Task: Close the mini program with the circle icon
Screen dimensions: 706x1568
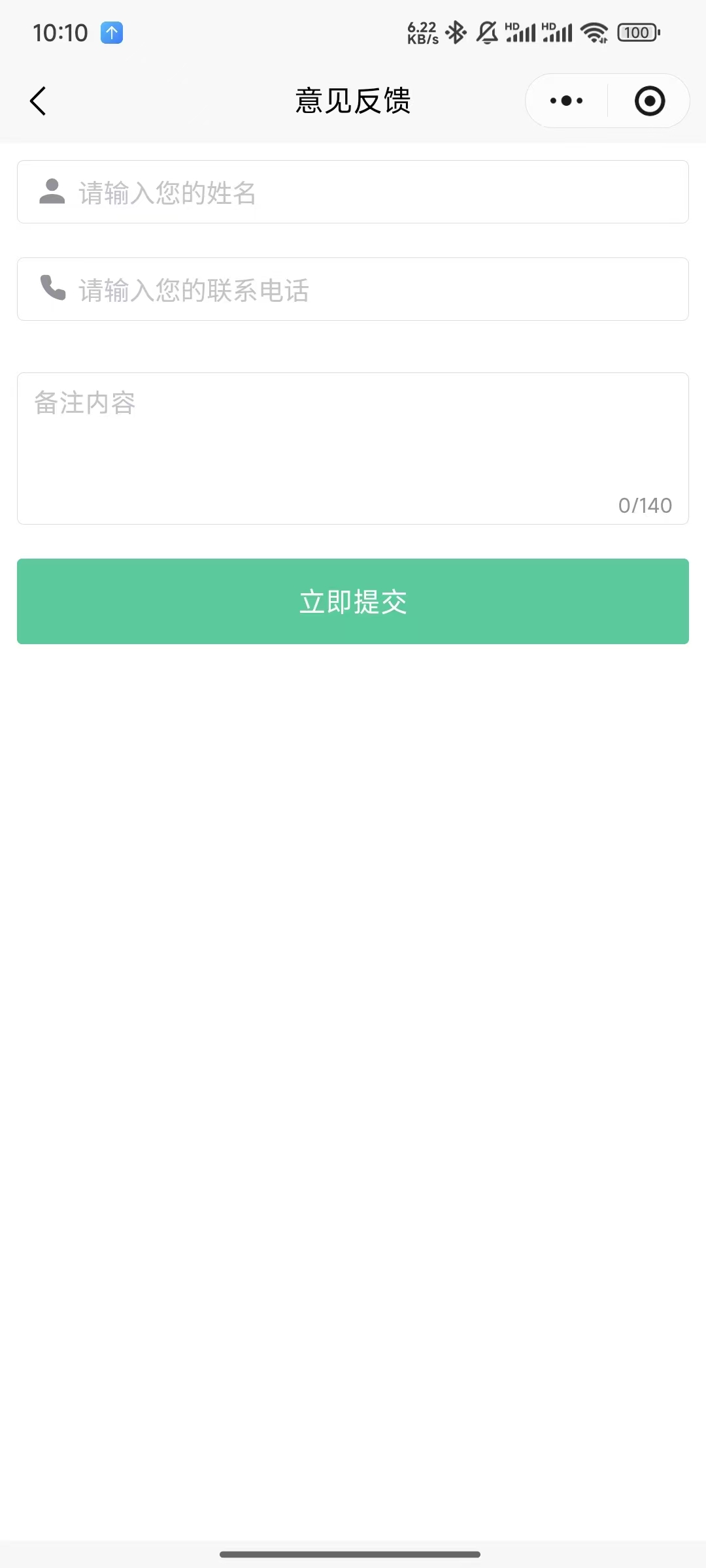Action: pyautogui.click(x=649, y=101)
